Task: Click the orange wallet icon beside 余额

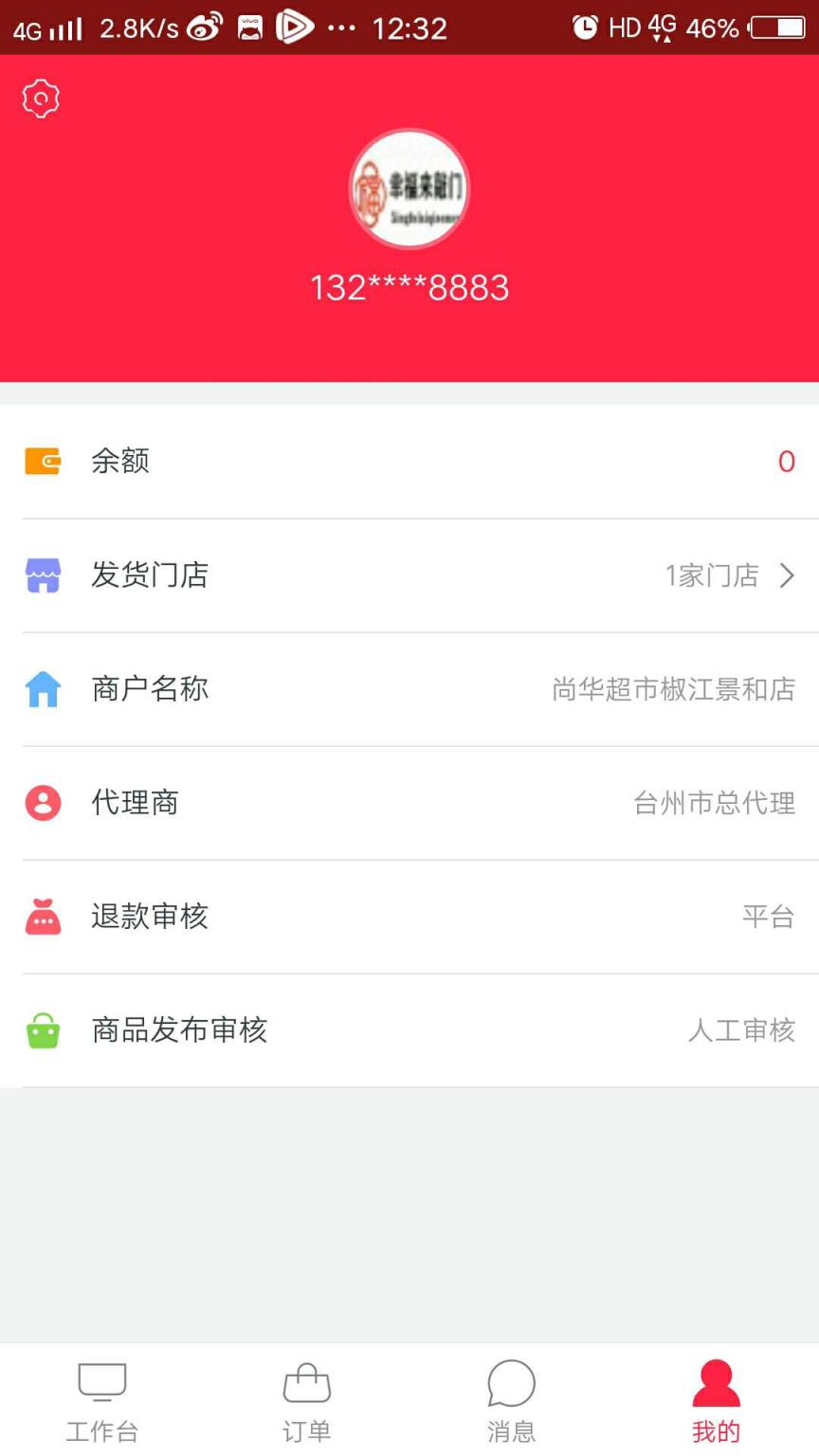Action: (x=42, y=462)
